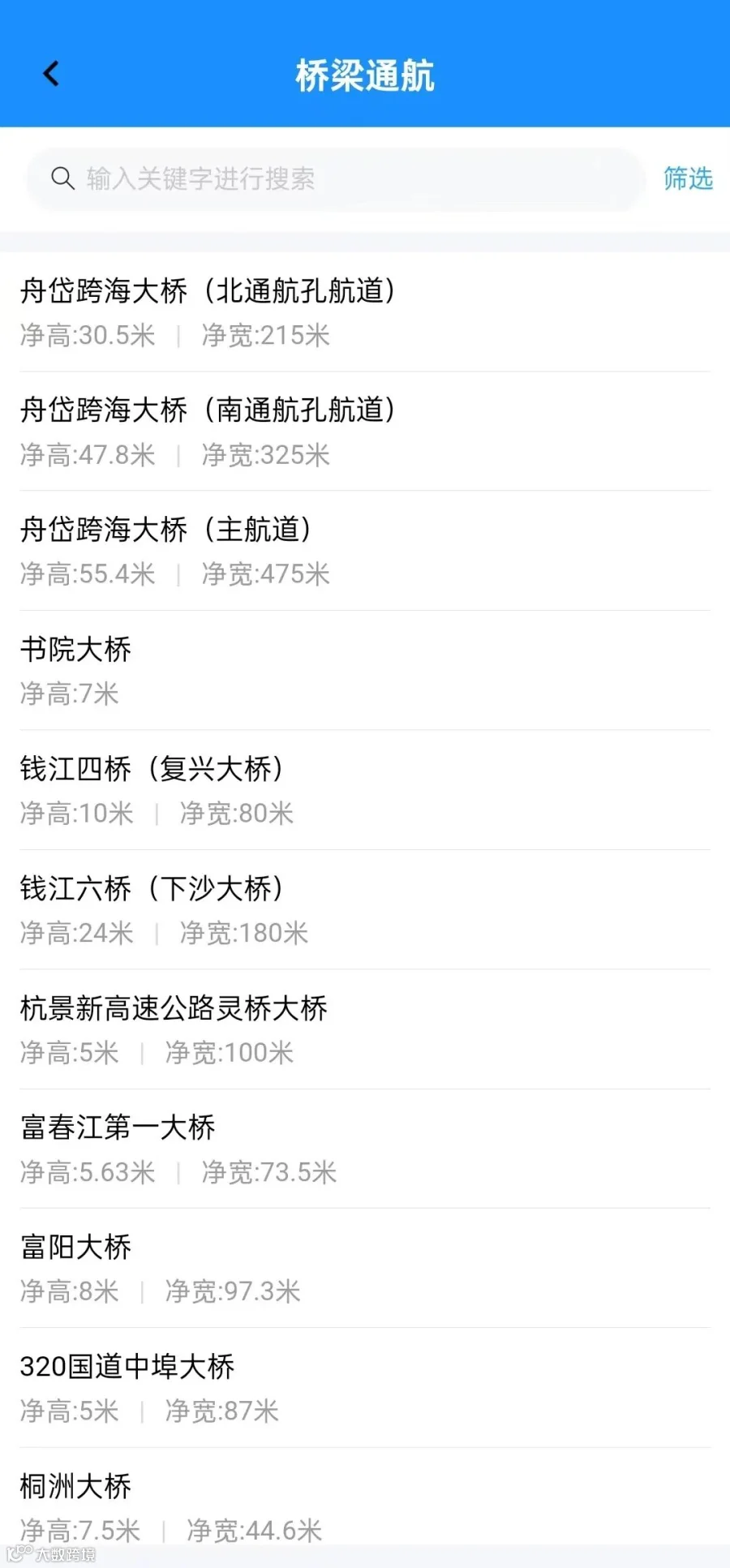View 桐洲大桥 bridge details
The height and width of the screenshot is (1568, 730).
(x=365, y=1507)
